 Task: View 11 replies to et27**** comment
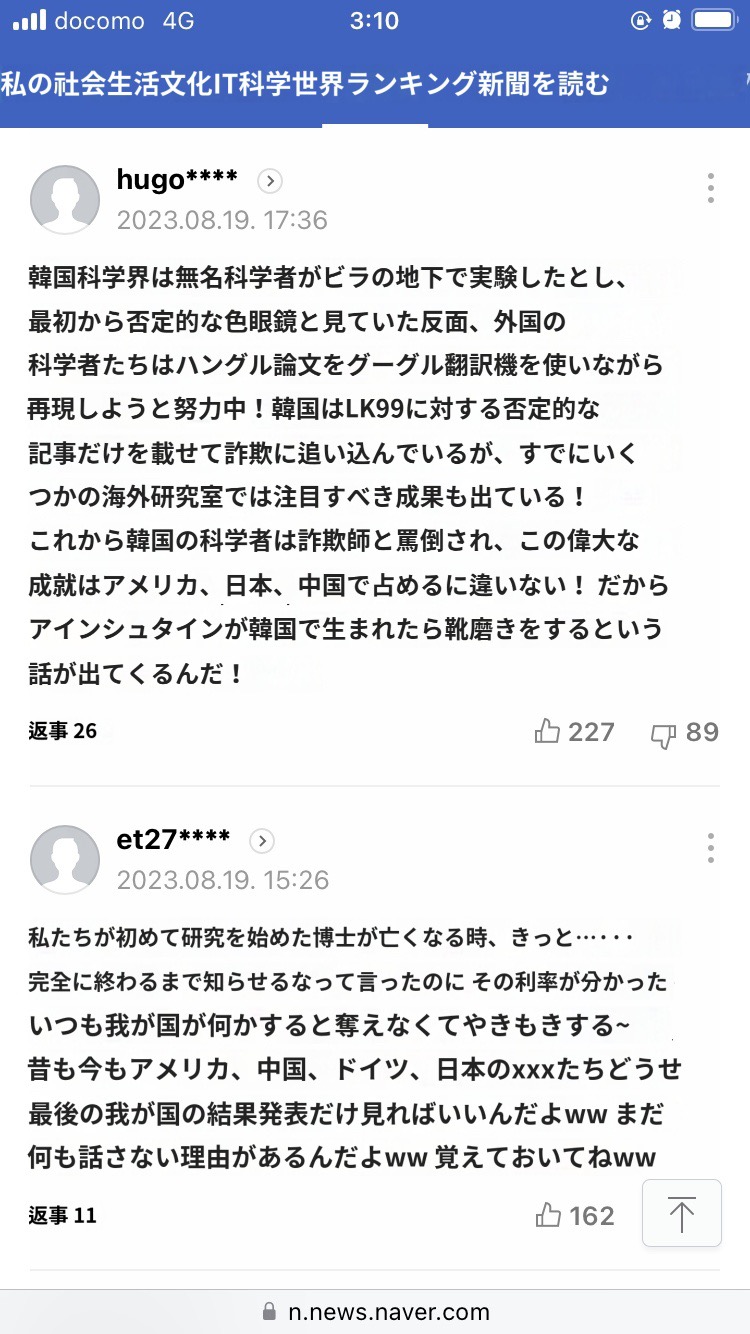coord(63,1216)
